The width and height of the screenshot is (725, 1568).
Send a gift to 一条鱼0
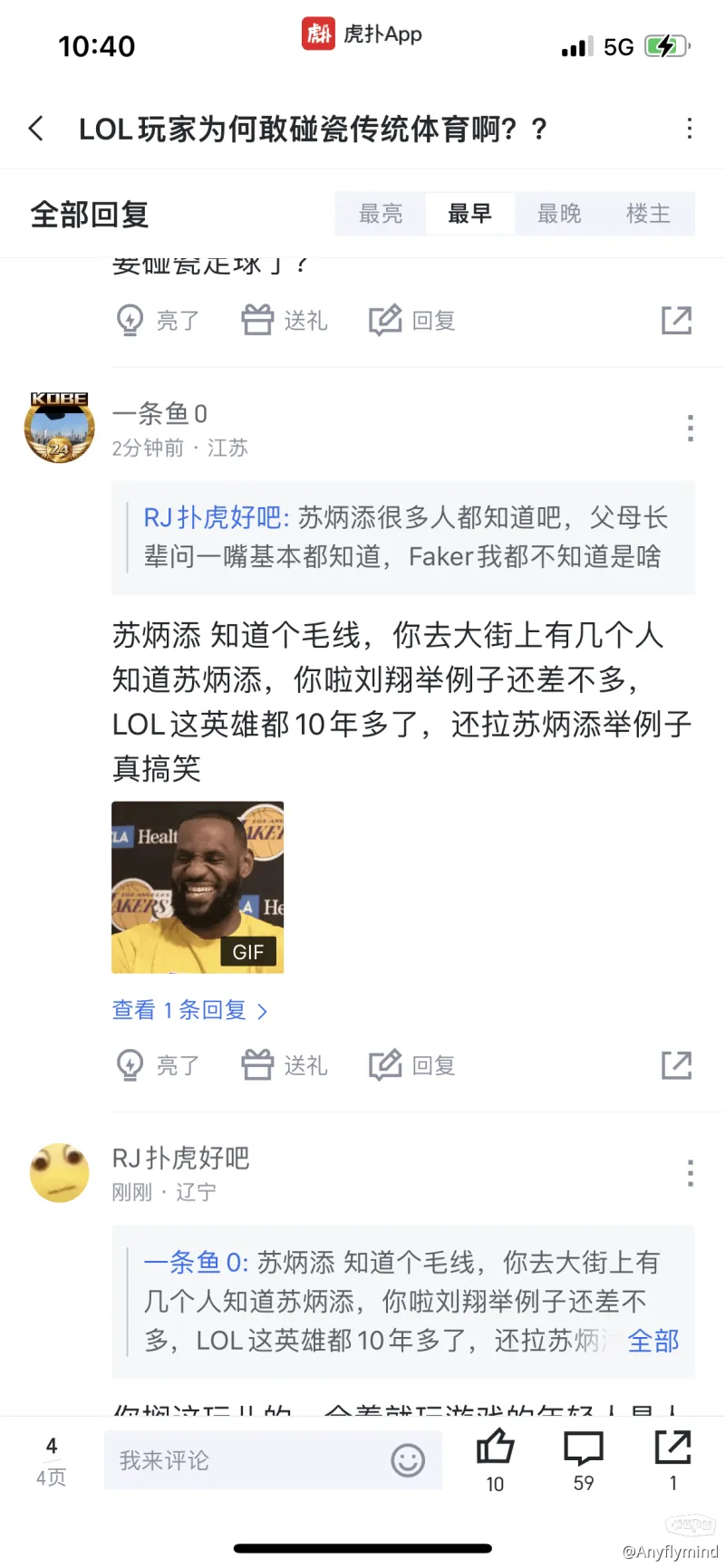coord(285,1065)
